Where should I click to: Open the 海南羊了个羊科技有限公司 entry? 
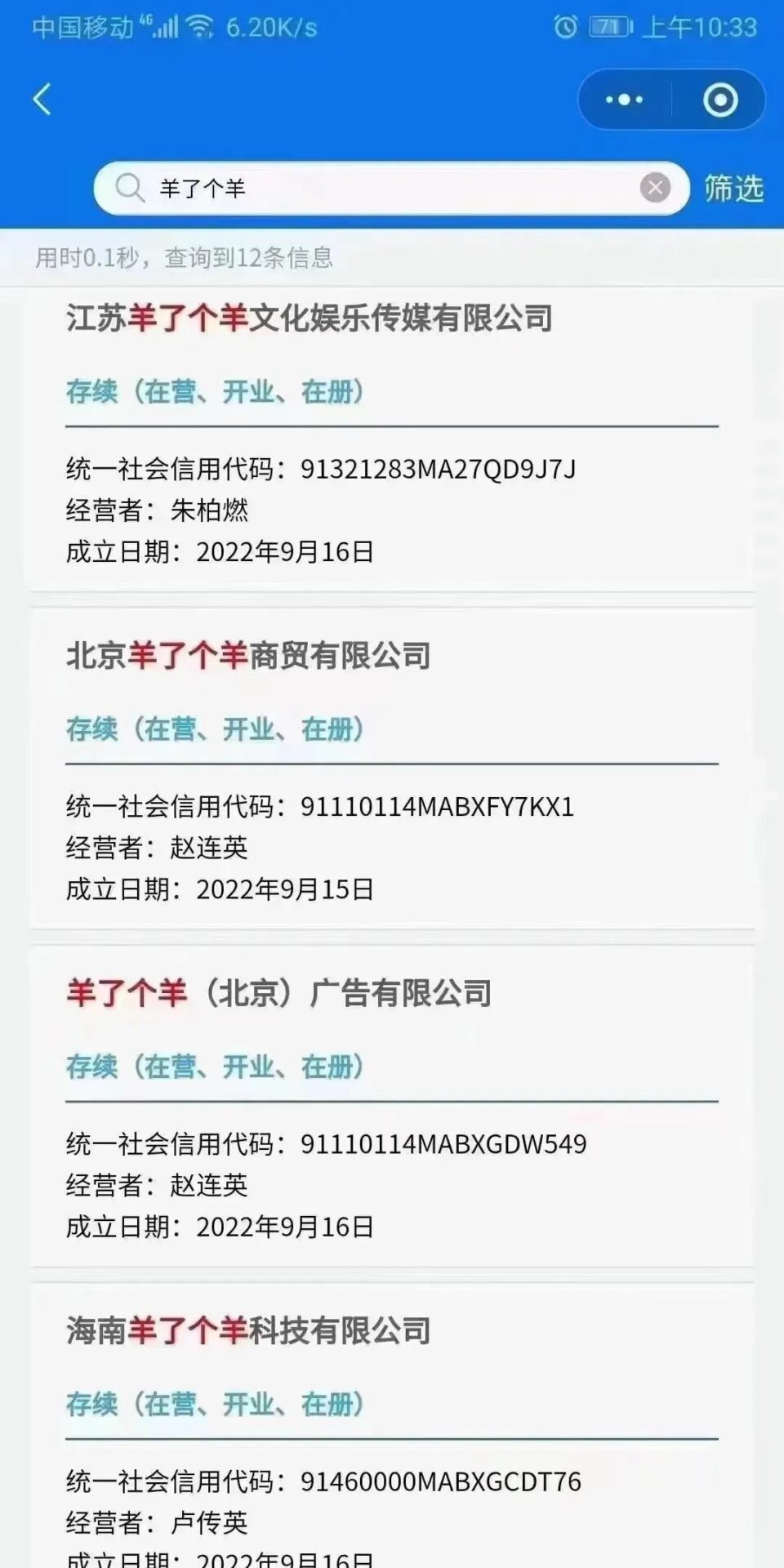[x=248, y=1331]
